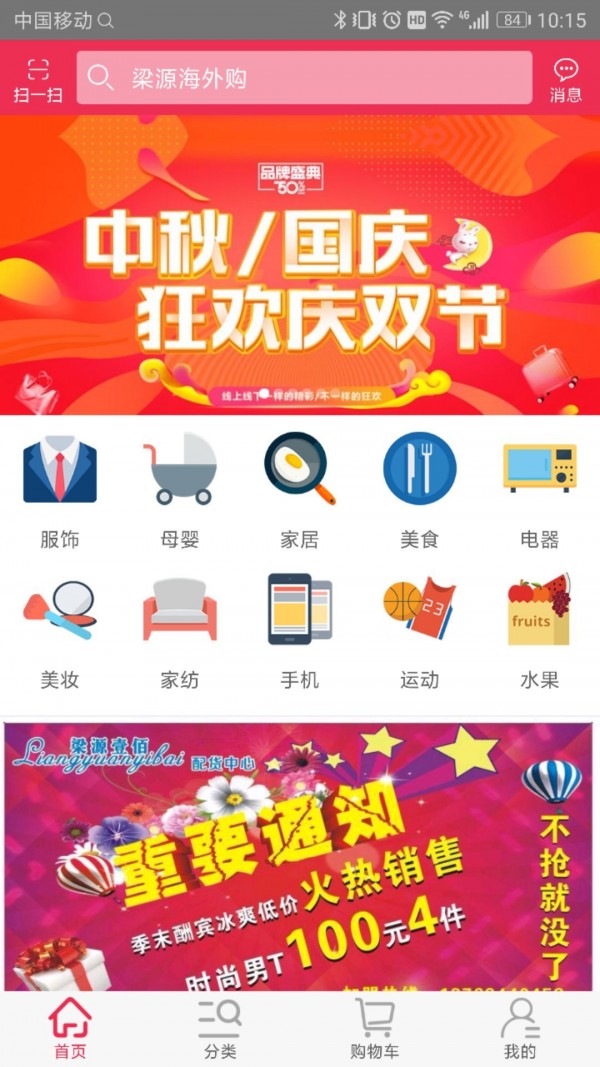Browse the 家纺 category
Image resolution: width=600 pixels, height=1067 pixels.
coord(180,630)
